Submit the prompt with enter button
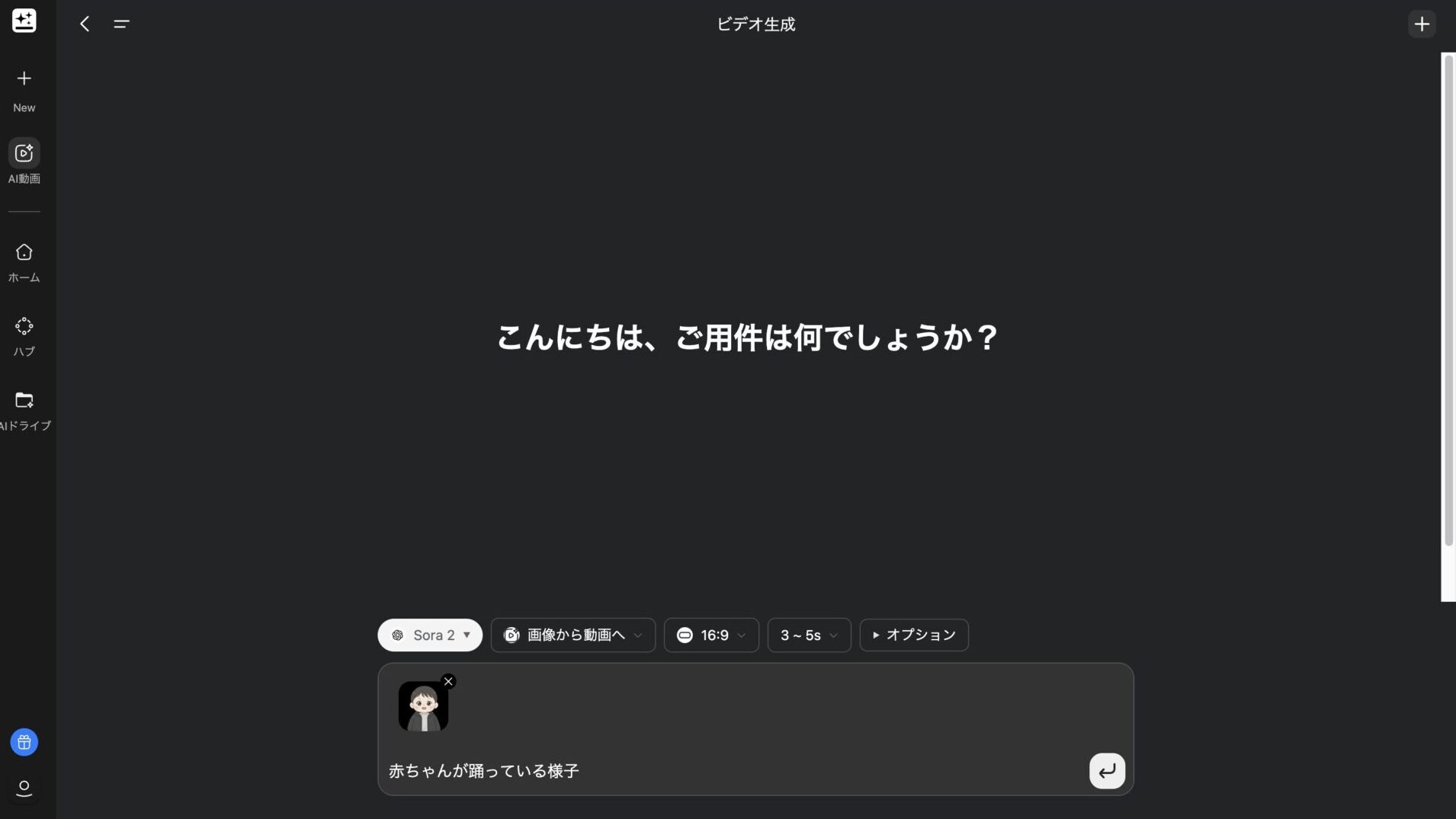 pyautogui.click(x=1107, y=771)
